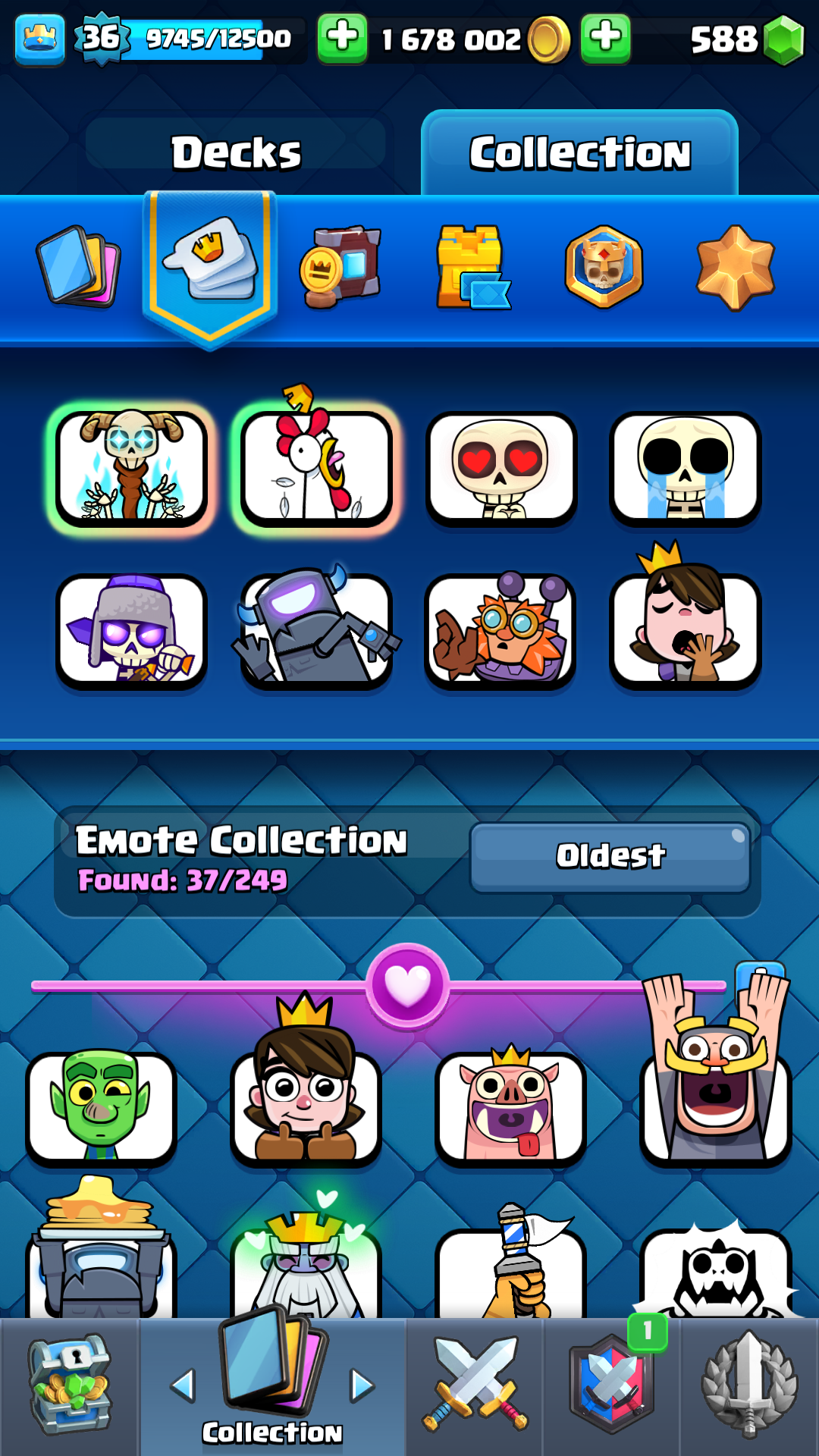Select the heart-eyes skeleton emote
Viewport: 819px width, 1456px height.
(x=500, y=468)
